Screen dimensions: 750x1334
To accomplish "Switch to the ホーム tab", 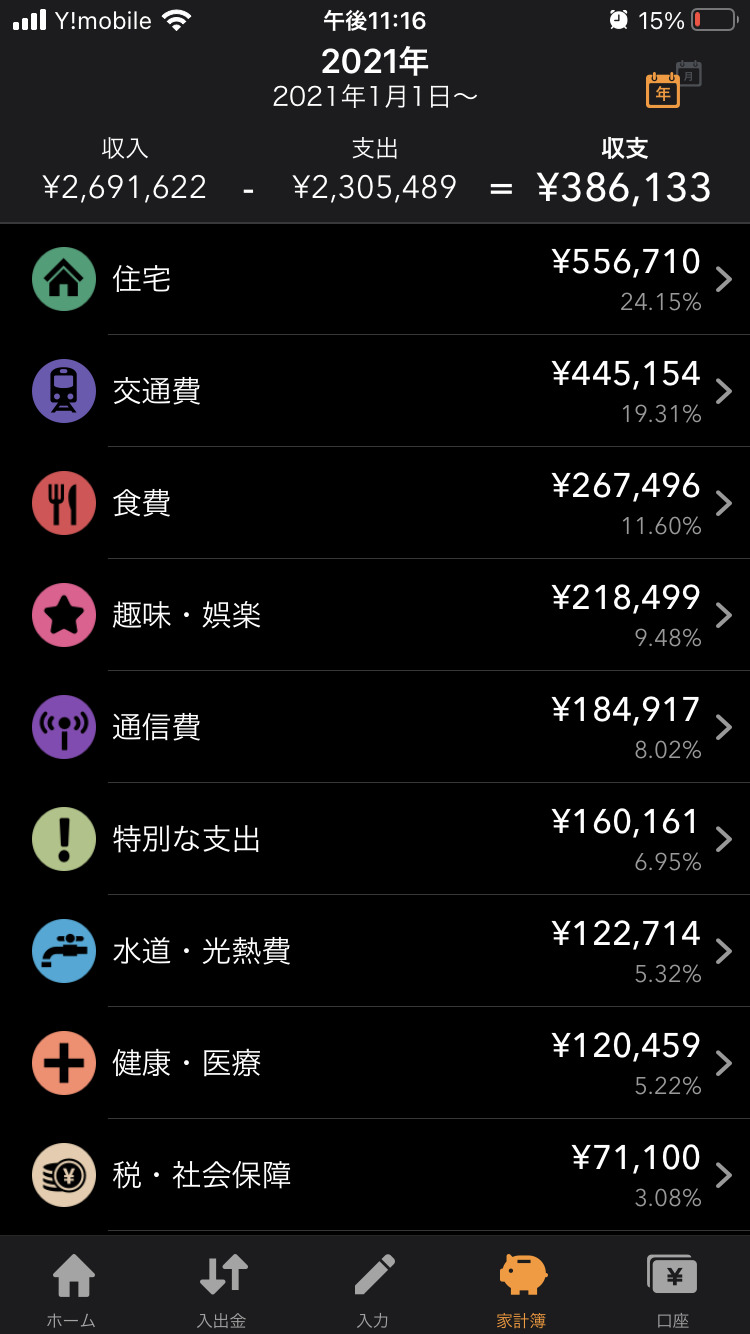I will coord(73,1289).
